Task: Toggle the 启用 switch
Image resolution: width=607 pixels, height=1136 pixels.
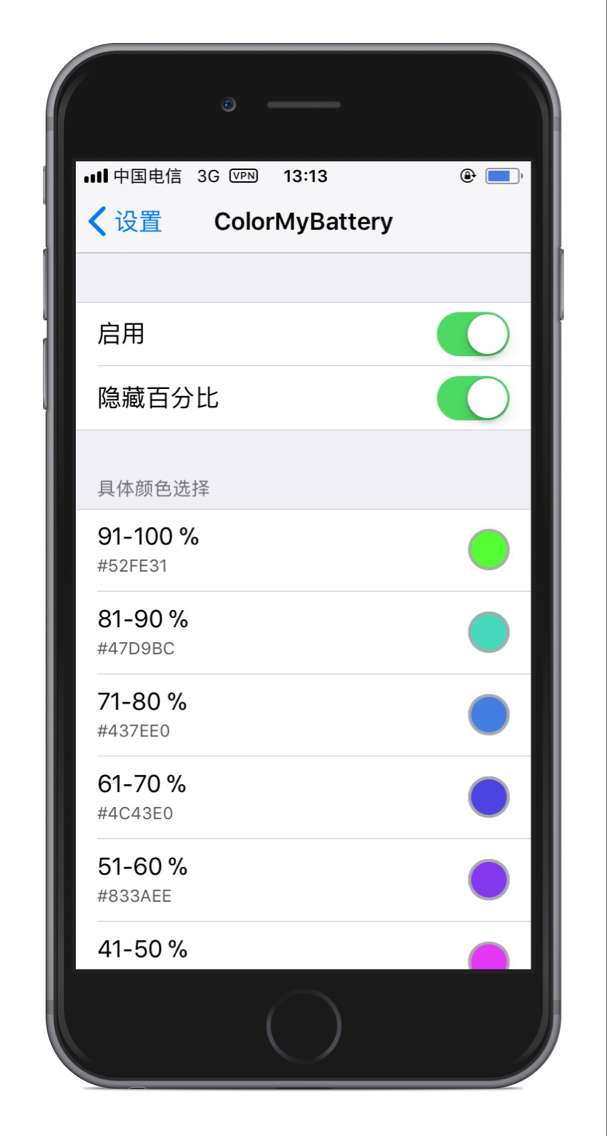Action: (x=473, y=334)
